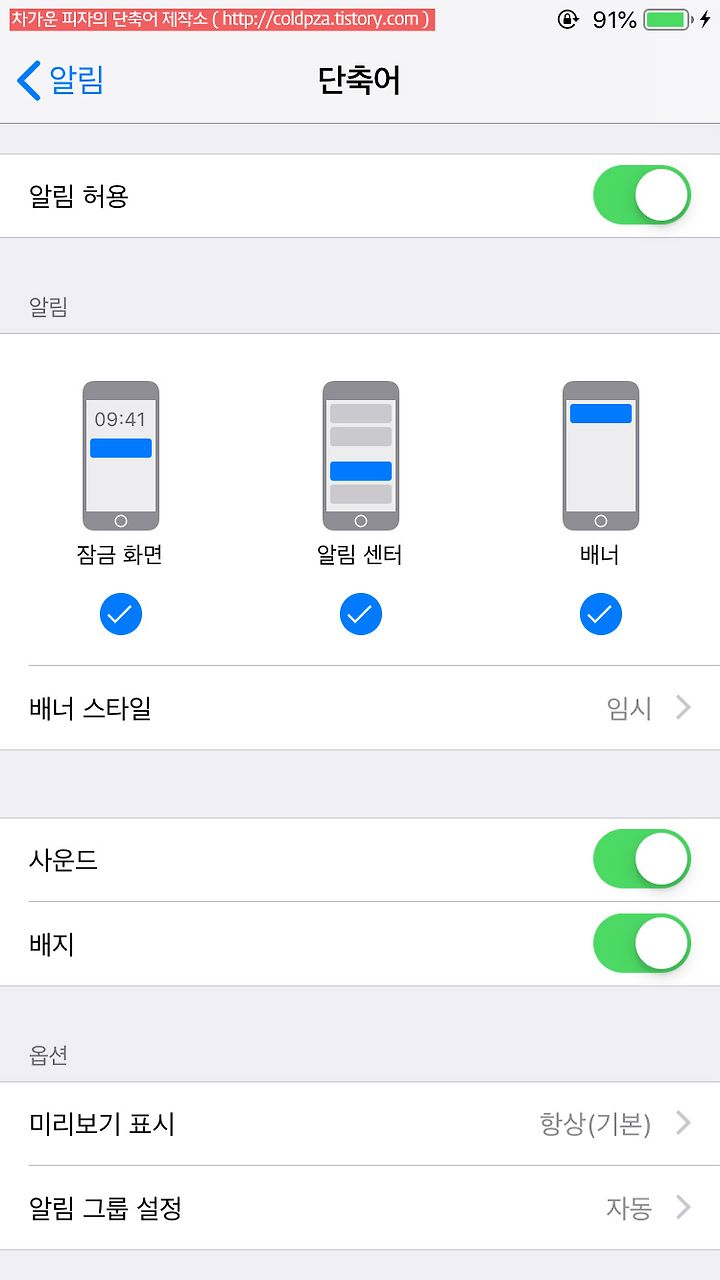
Task: Toggle the 알림 허용 switch
Action: pos(642,195)
